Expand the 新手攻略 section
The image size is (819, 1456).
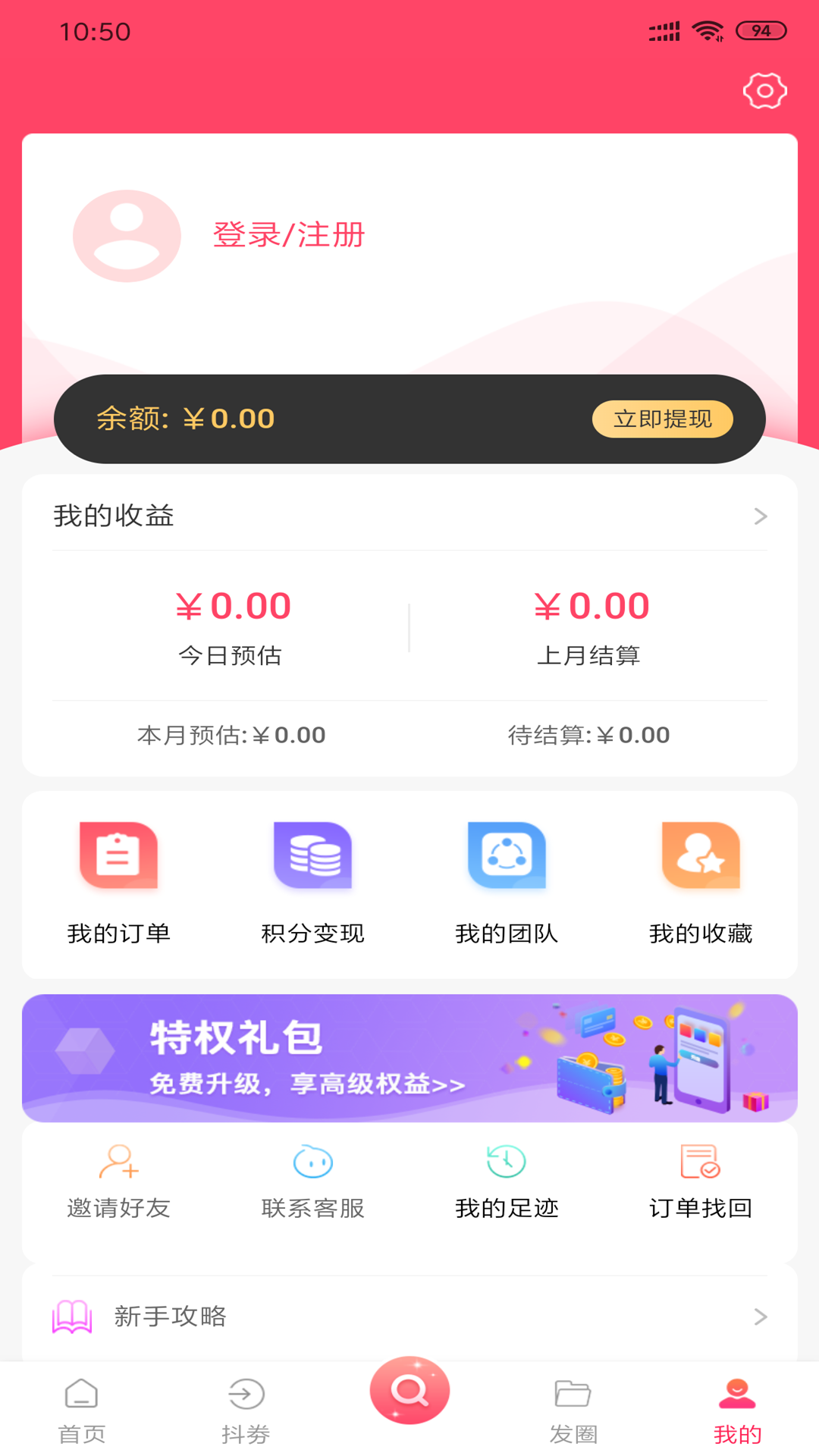coord(409,1317)
